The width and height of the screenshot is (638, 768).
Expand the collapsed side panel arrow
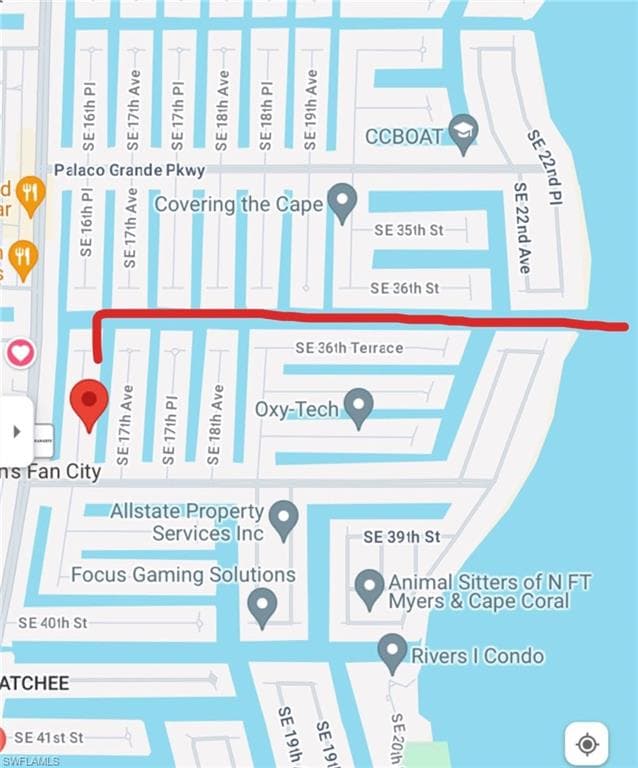(x=17, y=432)
